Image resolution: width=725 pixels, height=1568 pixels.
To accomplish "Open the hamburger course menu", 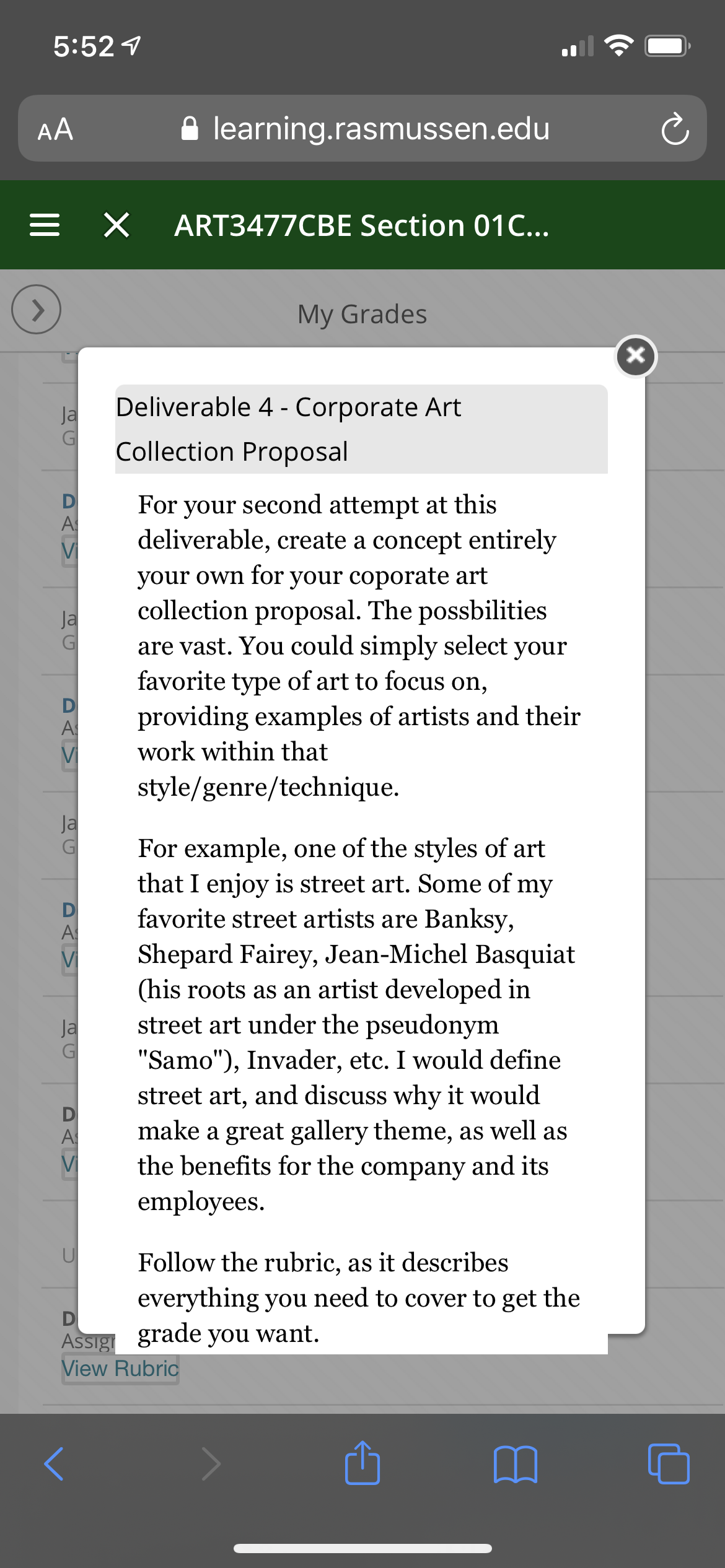I will pyautogui.click(x=45, y=225).
